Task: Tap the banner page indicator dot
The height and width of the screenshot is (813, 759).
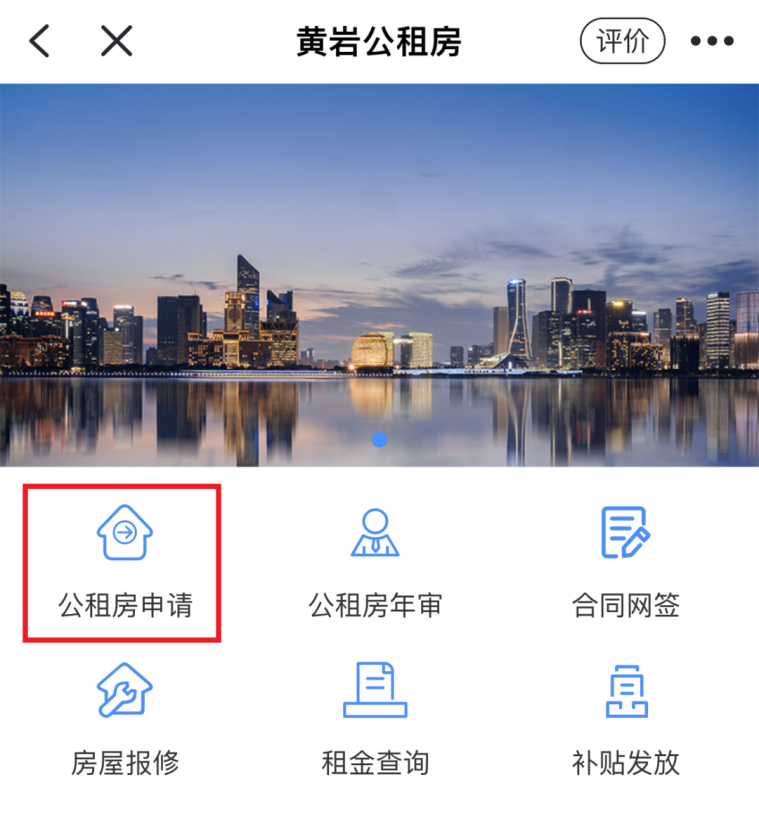Action: click(379, 439)
